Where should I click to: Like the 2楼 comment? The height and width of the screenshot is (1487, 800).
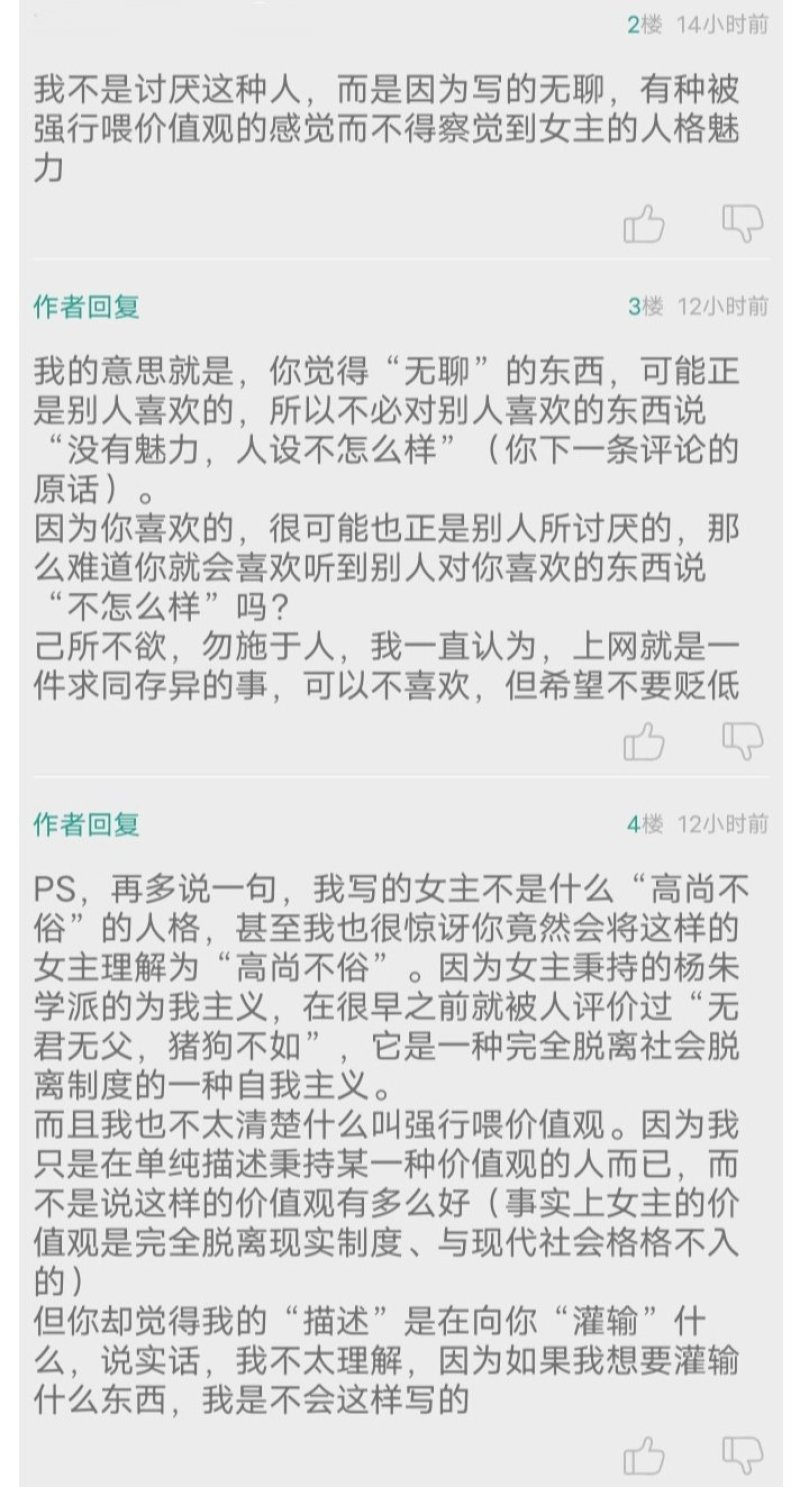point(644,223)
